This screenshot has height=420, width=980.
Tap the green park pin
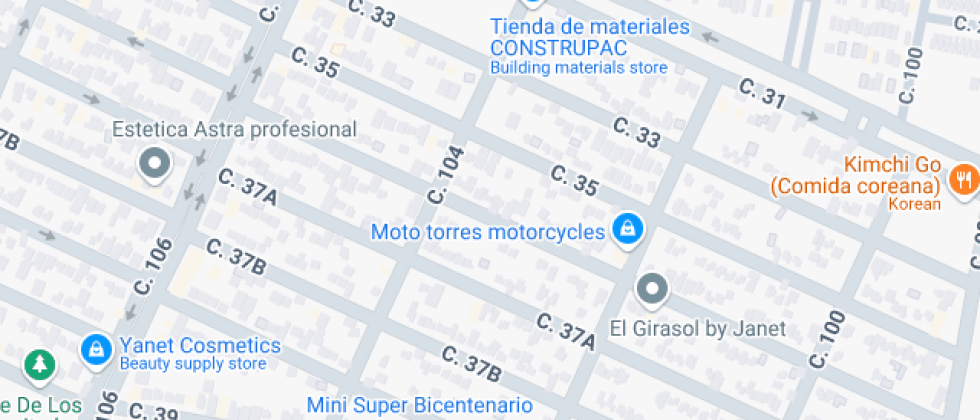(38, 364)
